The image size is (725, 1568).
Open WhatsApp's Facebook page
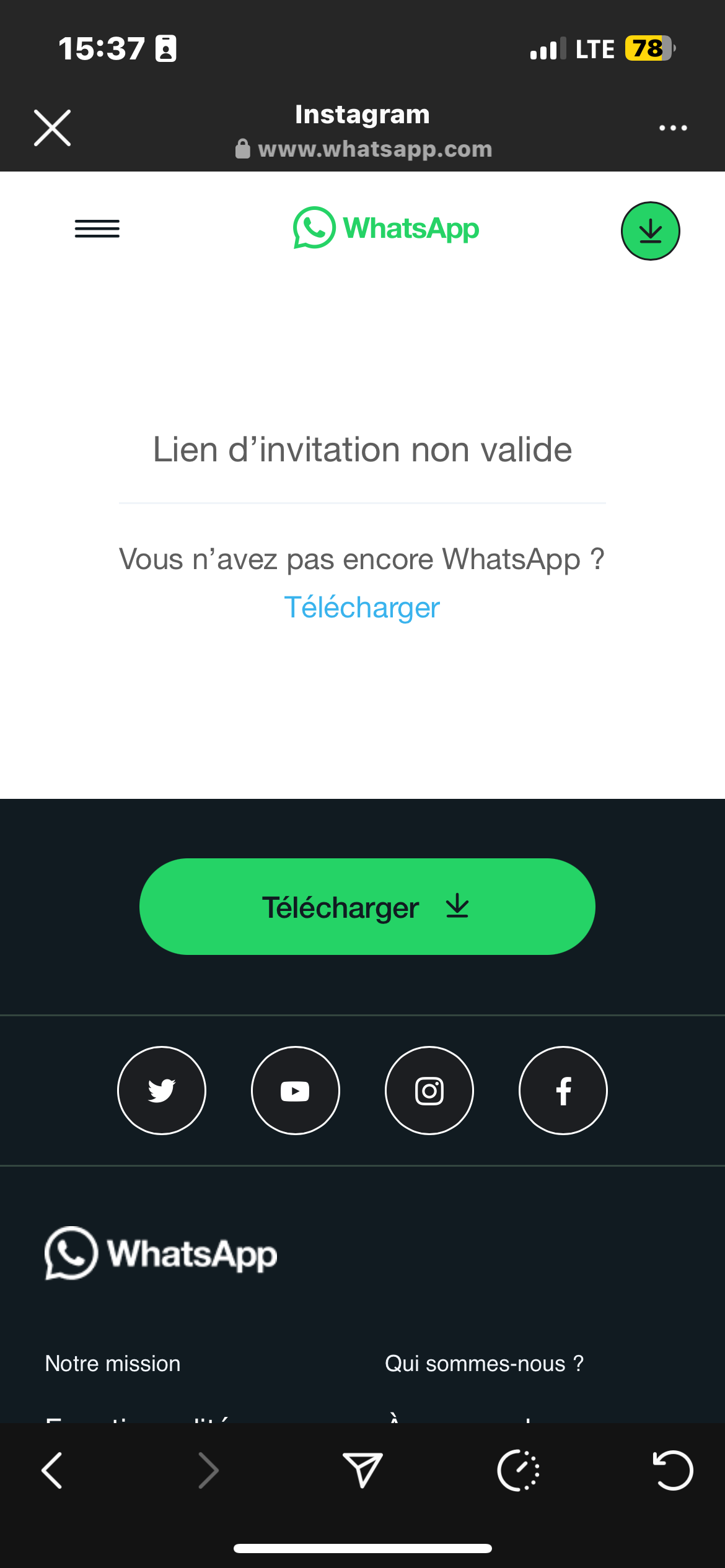[x=563, y=1091]
